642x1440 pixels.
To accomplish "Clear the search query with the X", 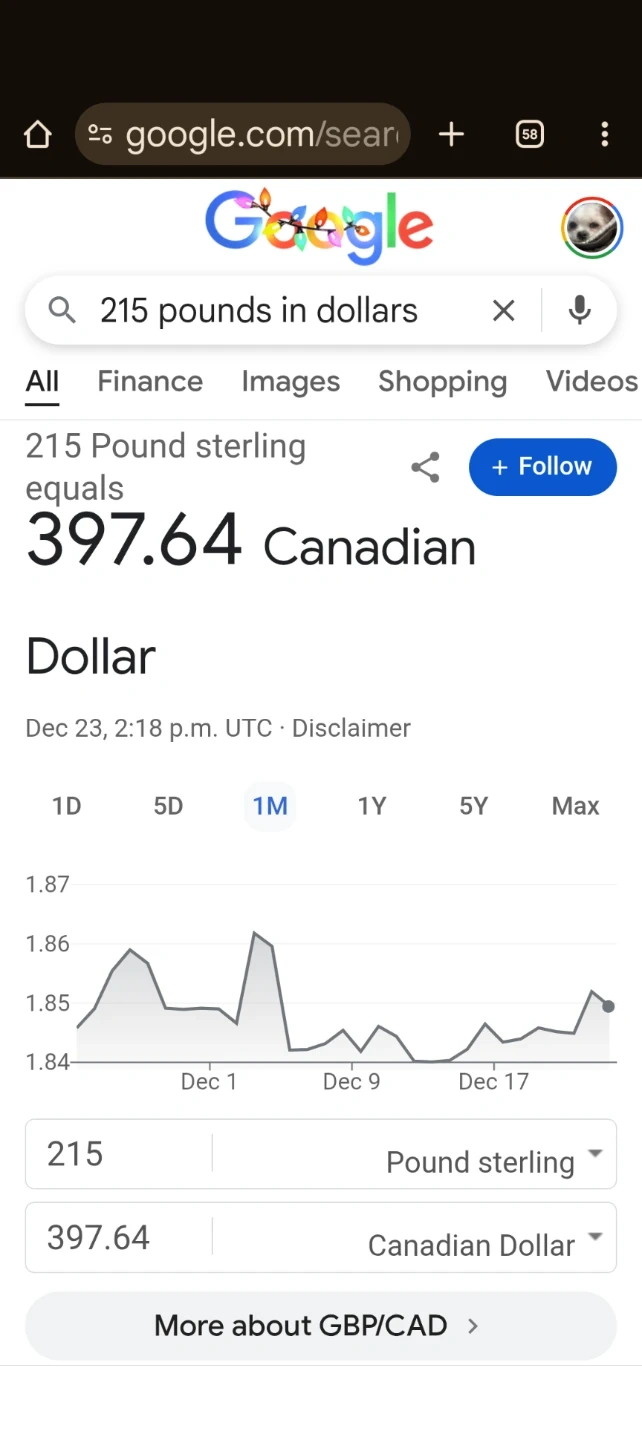I will coord(504,311).
